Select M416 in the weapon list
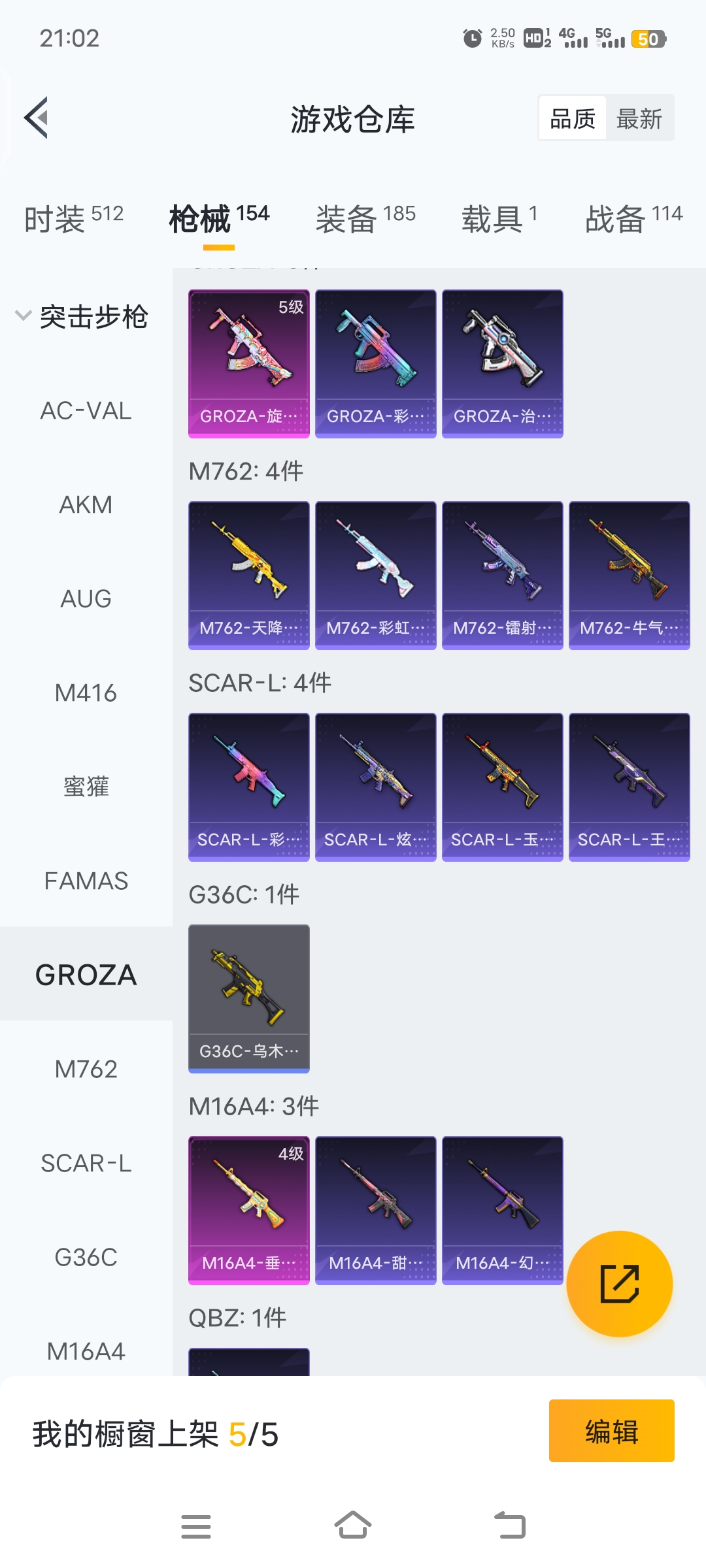The image size is (706, 1568). [x=86, y=693]
